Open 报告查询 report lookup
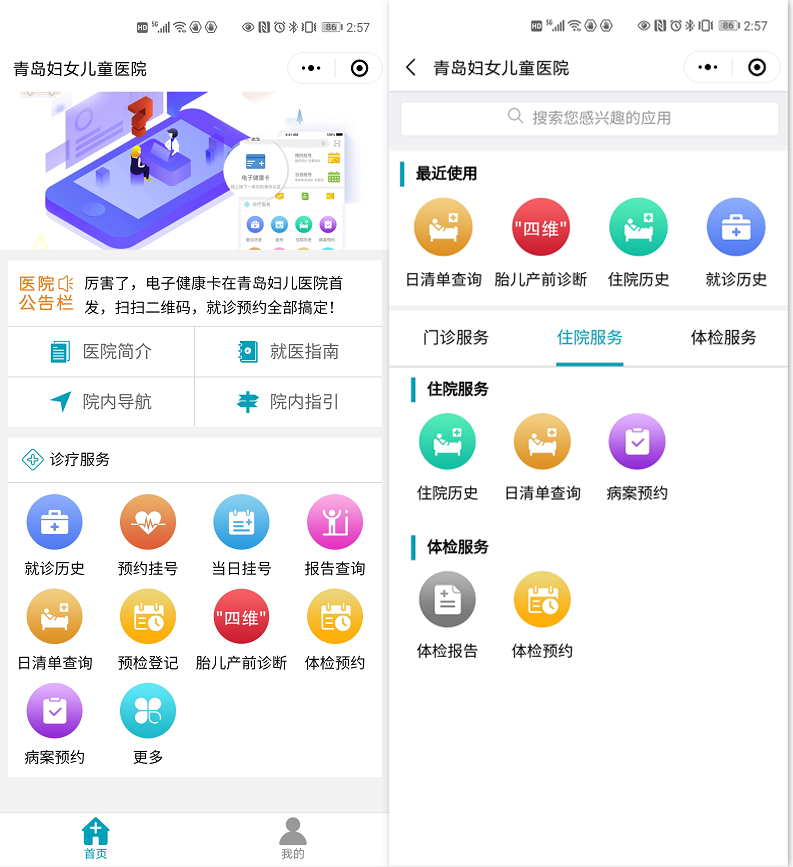This screenshot has height=867, width=793. click(335, 535)
